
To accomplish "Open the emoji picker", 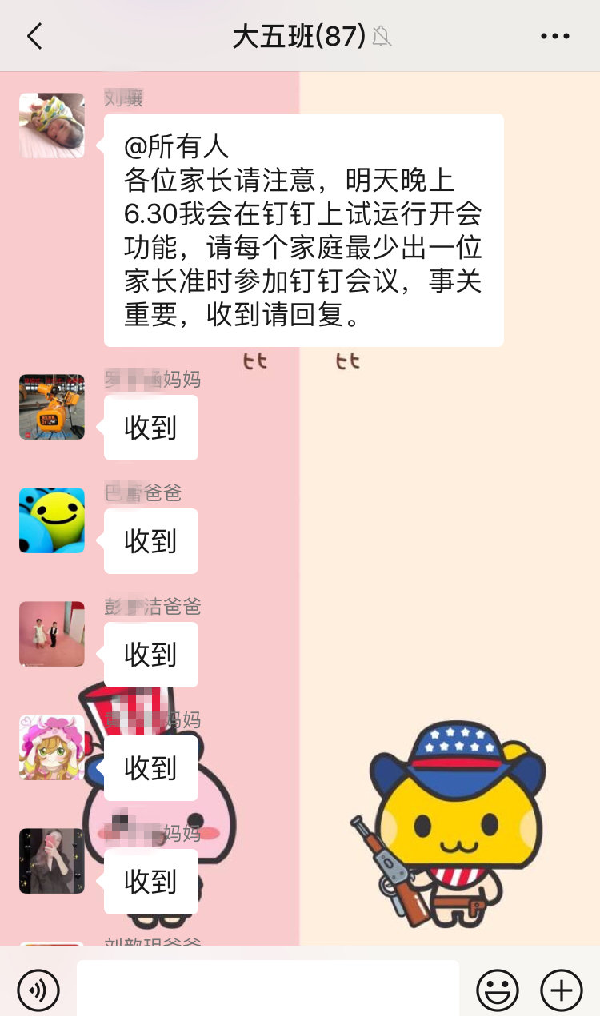I will pos(497,990).
